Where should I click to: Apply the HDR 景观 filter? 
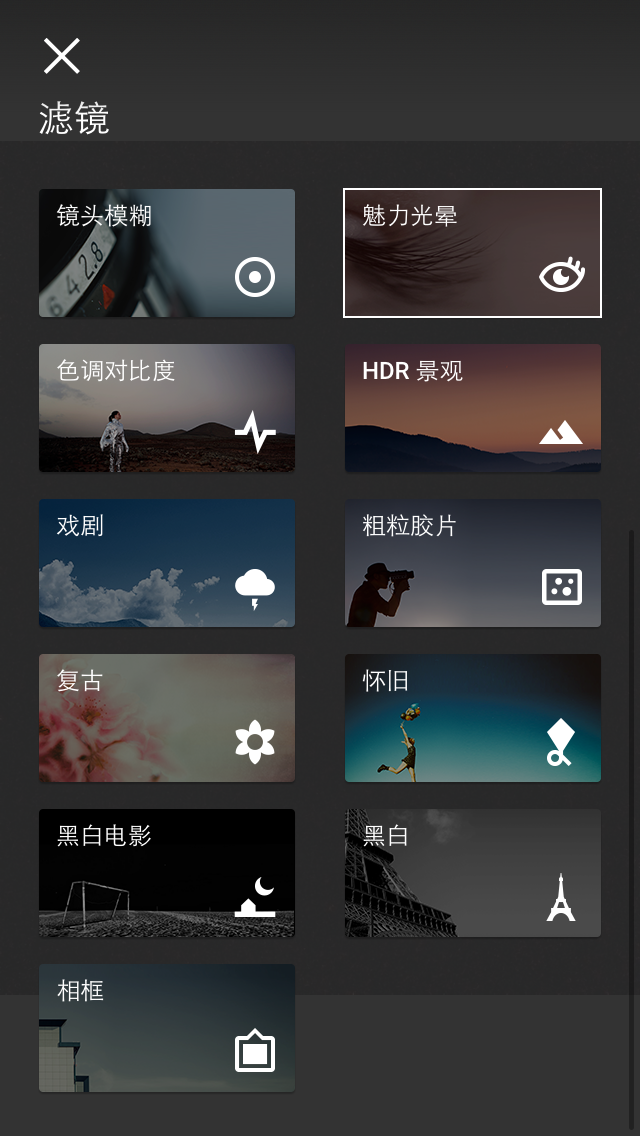(472, 408)
